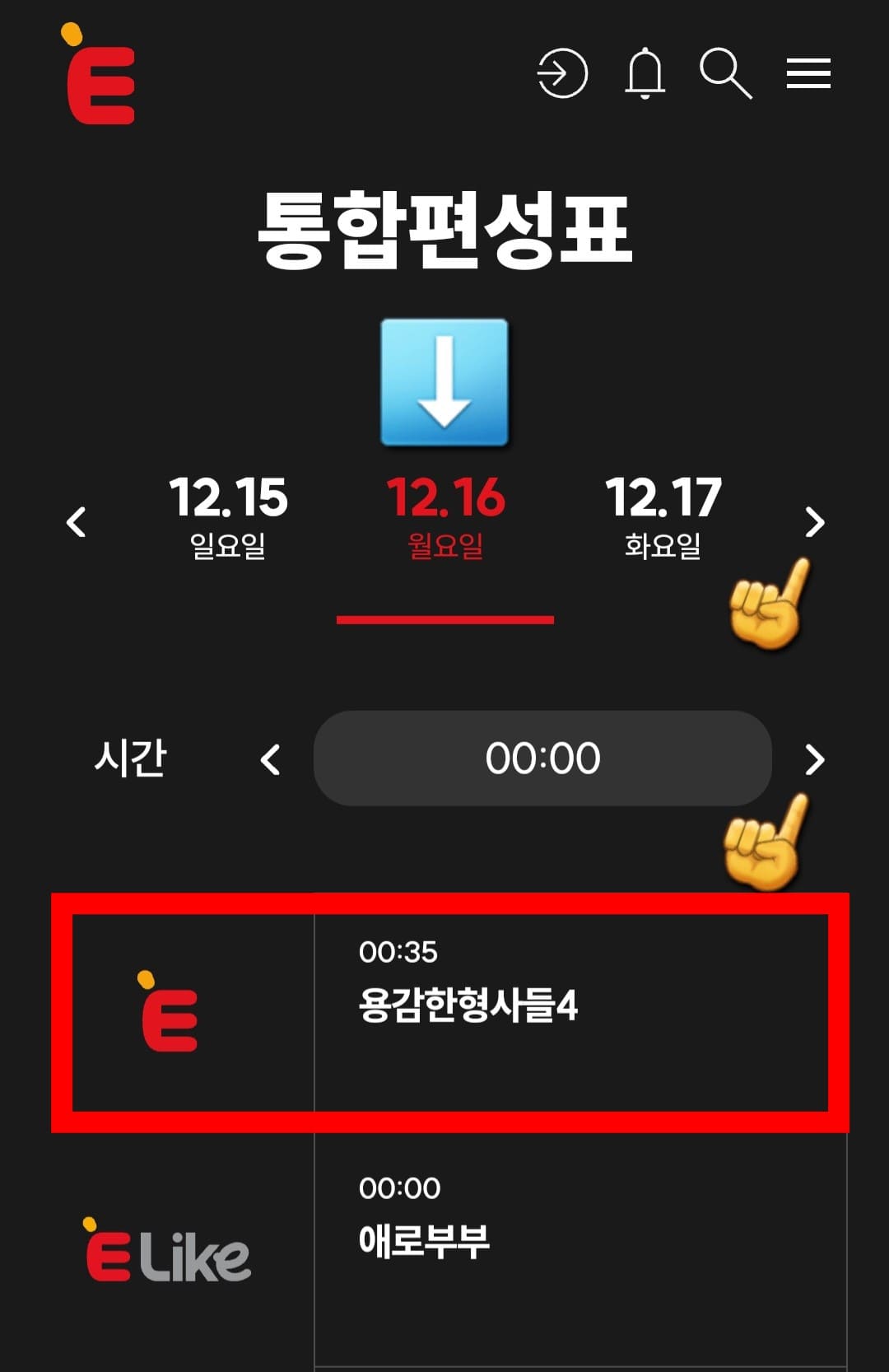
Task: Click the right arrow to advance the time
Action: point(815,759)
